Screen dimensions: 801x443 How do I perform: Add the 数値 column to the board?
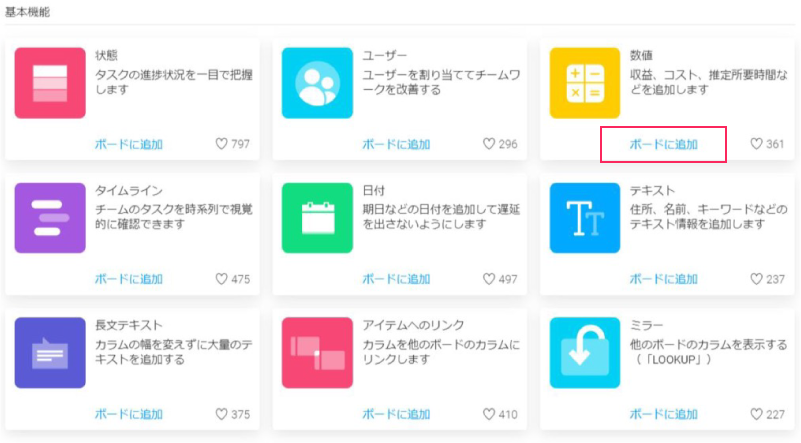[663, 144]
